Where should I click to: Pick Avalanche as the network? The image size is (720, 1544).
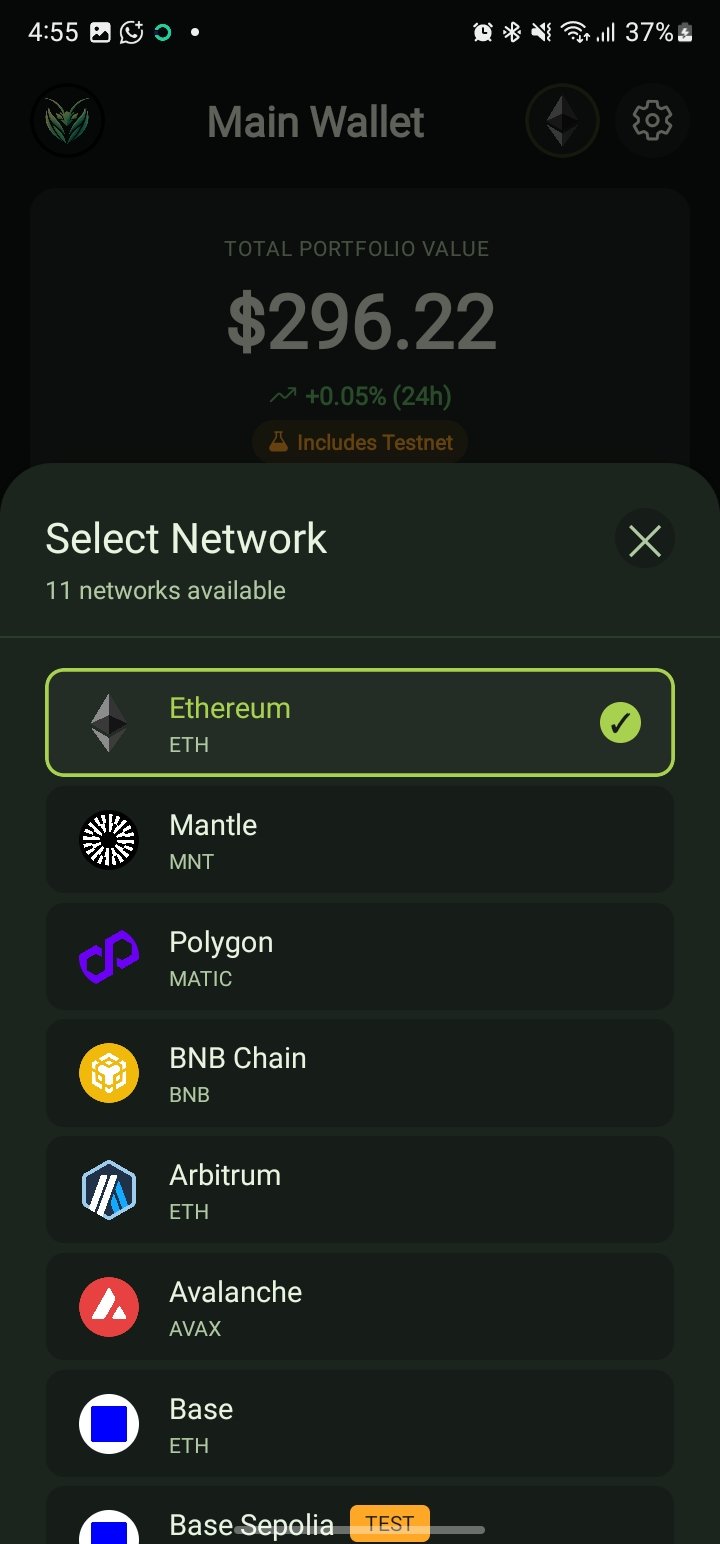click(360, 1307)
